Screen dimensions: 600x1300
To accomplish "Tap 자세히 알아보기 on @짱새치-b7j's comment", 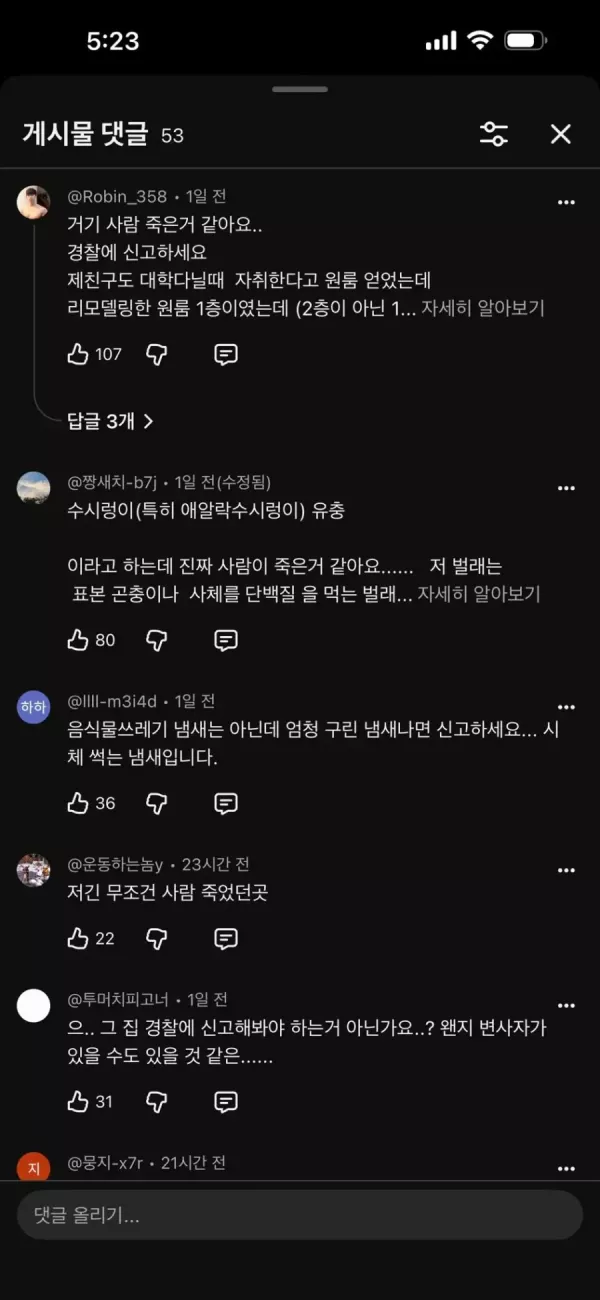I will (x=479, y=594).
